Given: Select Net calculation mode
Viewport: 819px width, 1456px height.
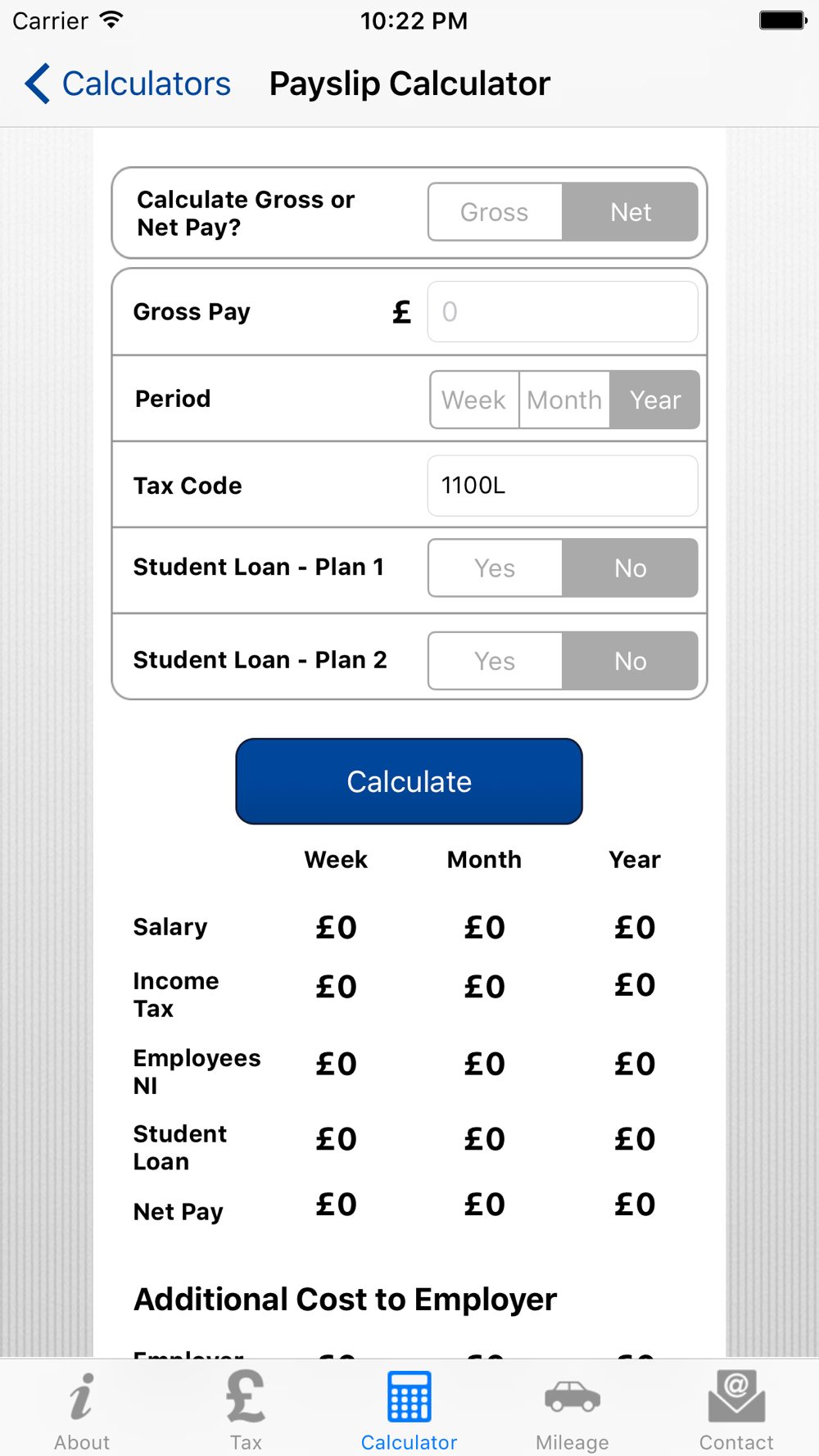Looking at the screenshot, I should [631, 212].
